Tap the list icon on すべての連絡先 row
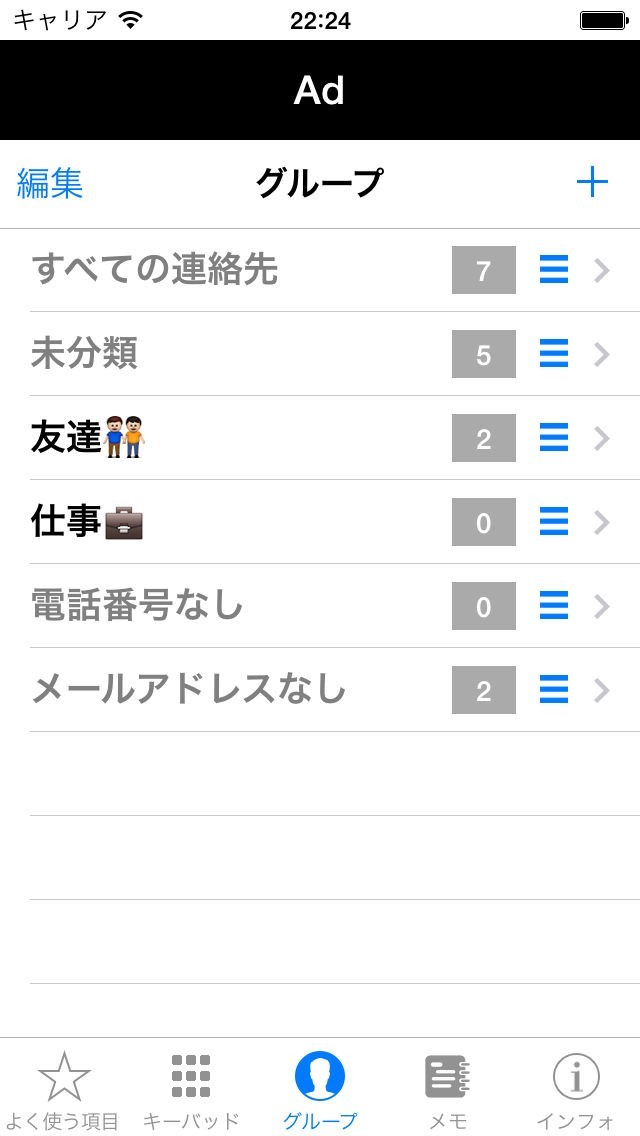Viewport: 640px width, 1136px height. (x=554, y=270)
